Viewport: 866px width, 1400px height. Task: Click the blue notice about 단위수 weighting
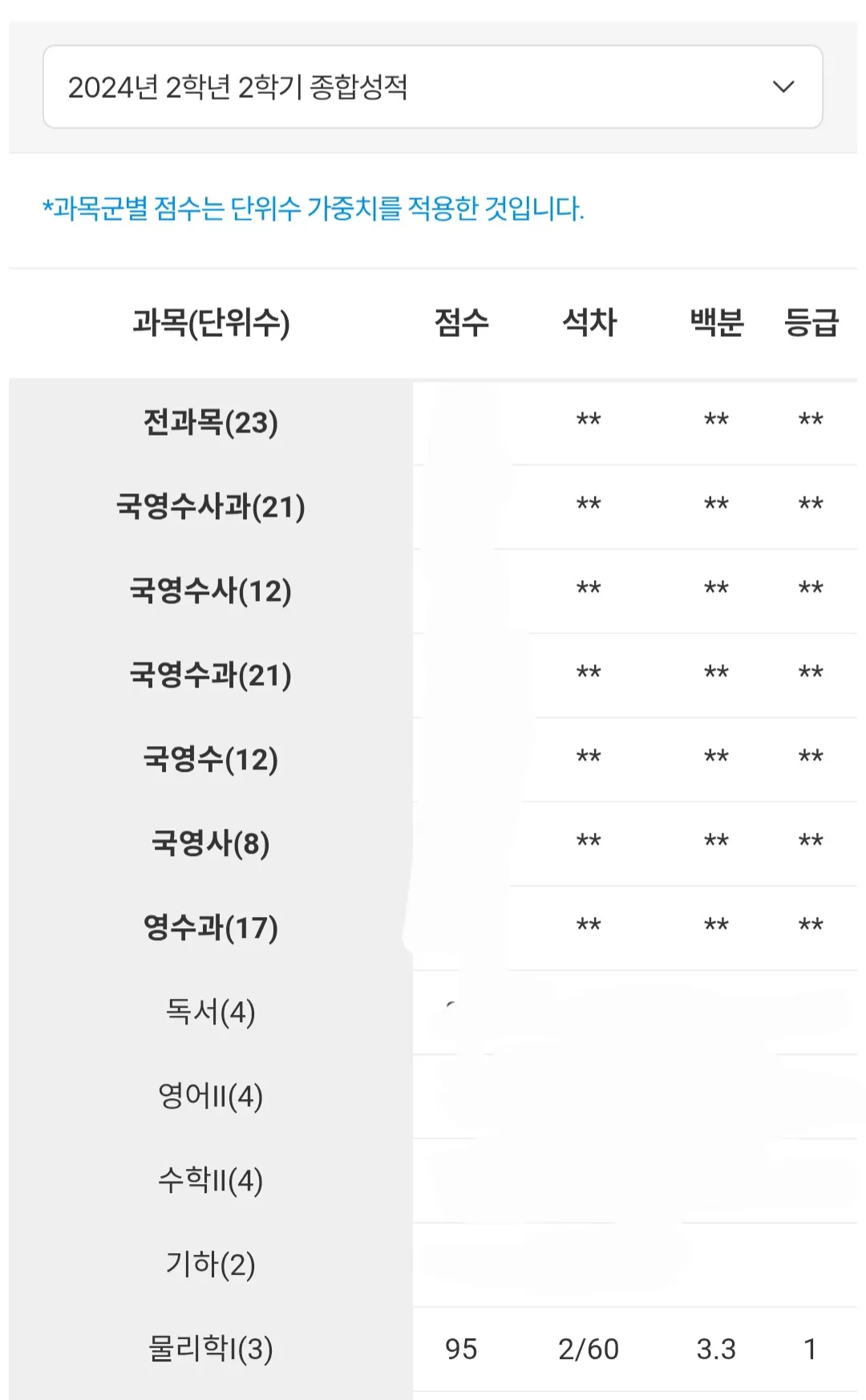(x=313, y=209)
